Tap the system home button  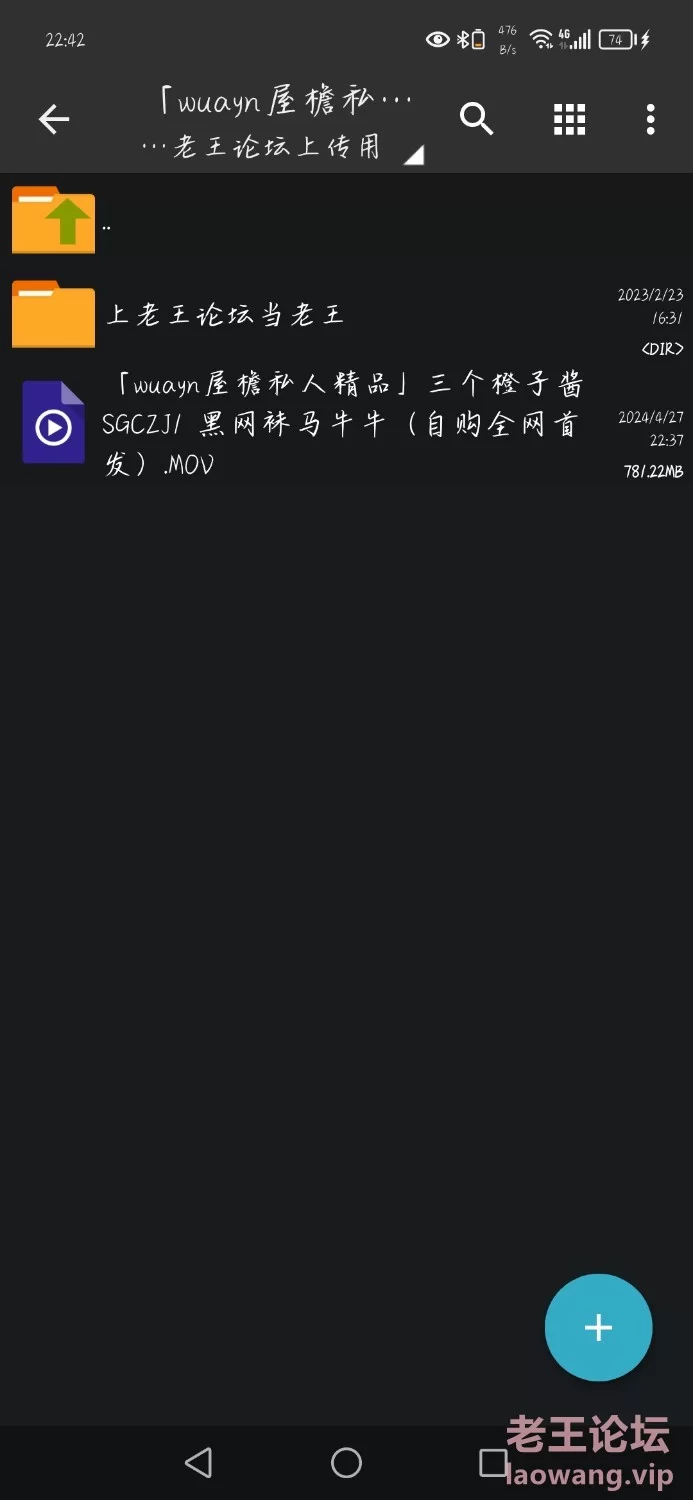[346, 1463]
